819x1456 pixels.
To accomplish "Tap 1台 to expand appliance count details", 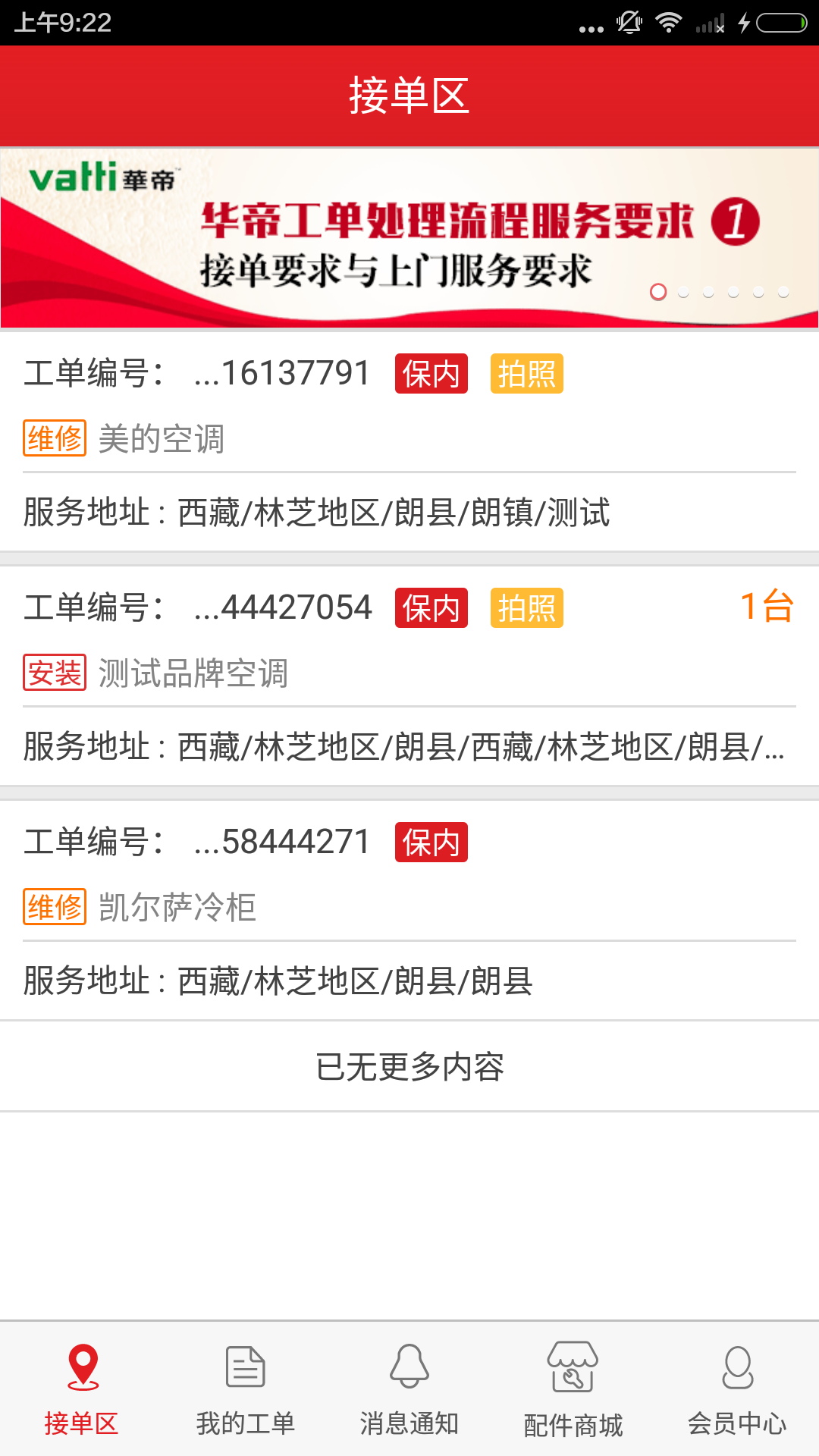I will (x=766, y=607).
